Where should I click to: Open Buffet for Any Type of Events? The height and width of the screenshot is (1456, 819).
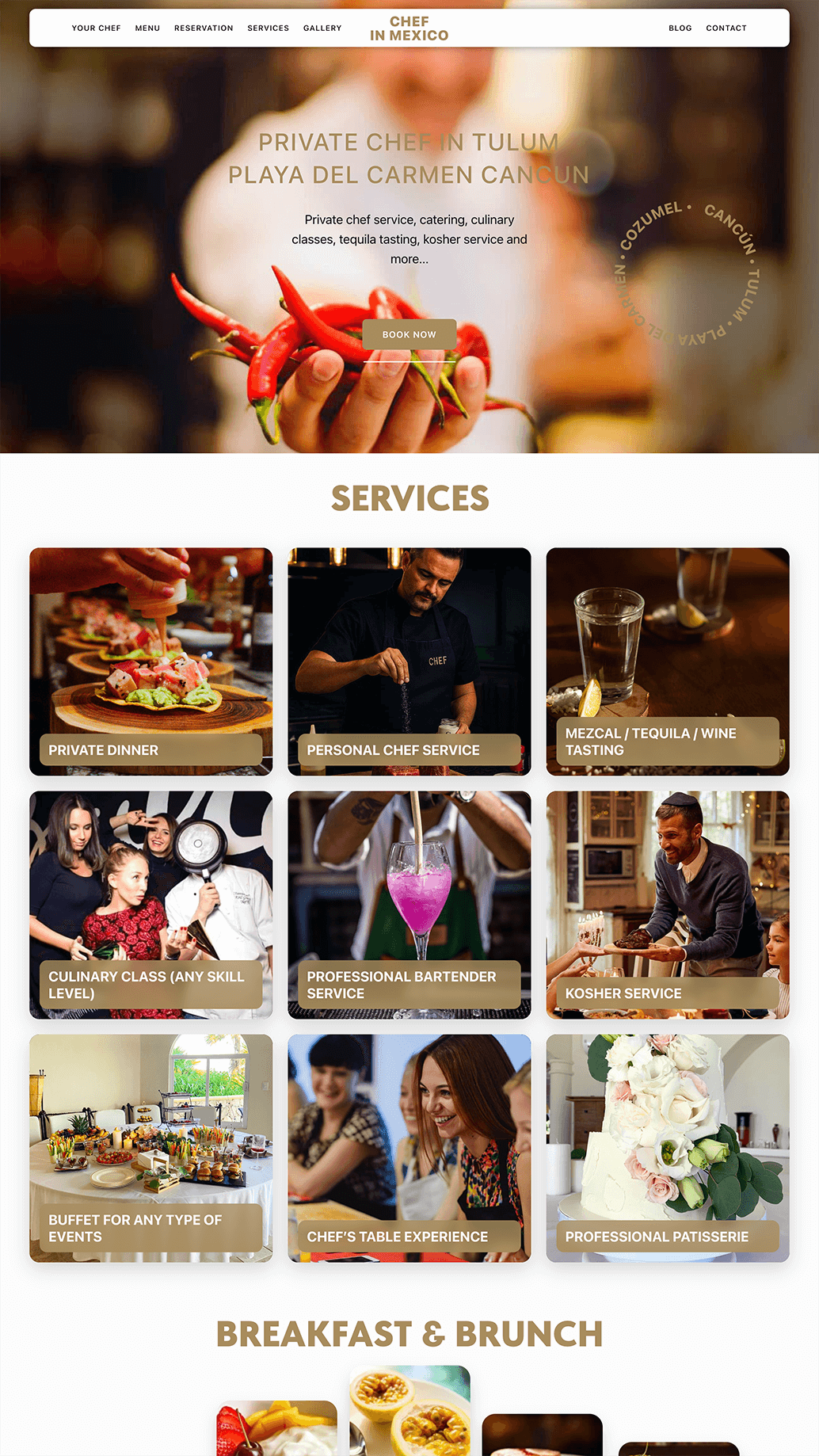click(150, 1148)
